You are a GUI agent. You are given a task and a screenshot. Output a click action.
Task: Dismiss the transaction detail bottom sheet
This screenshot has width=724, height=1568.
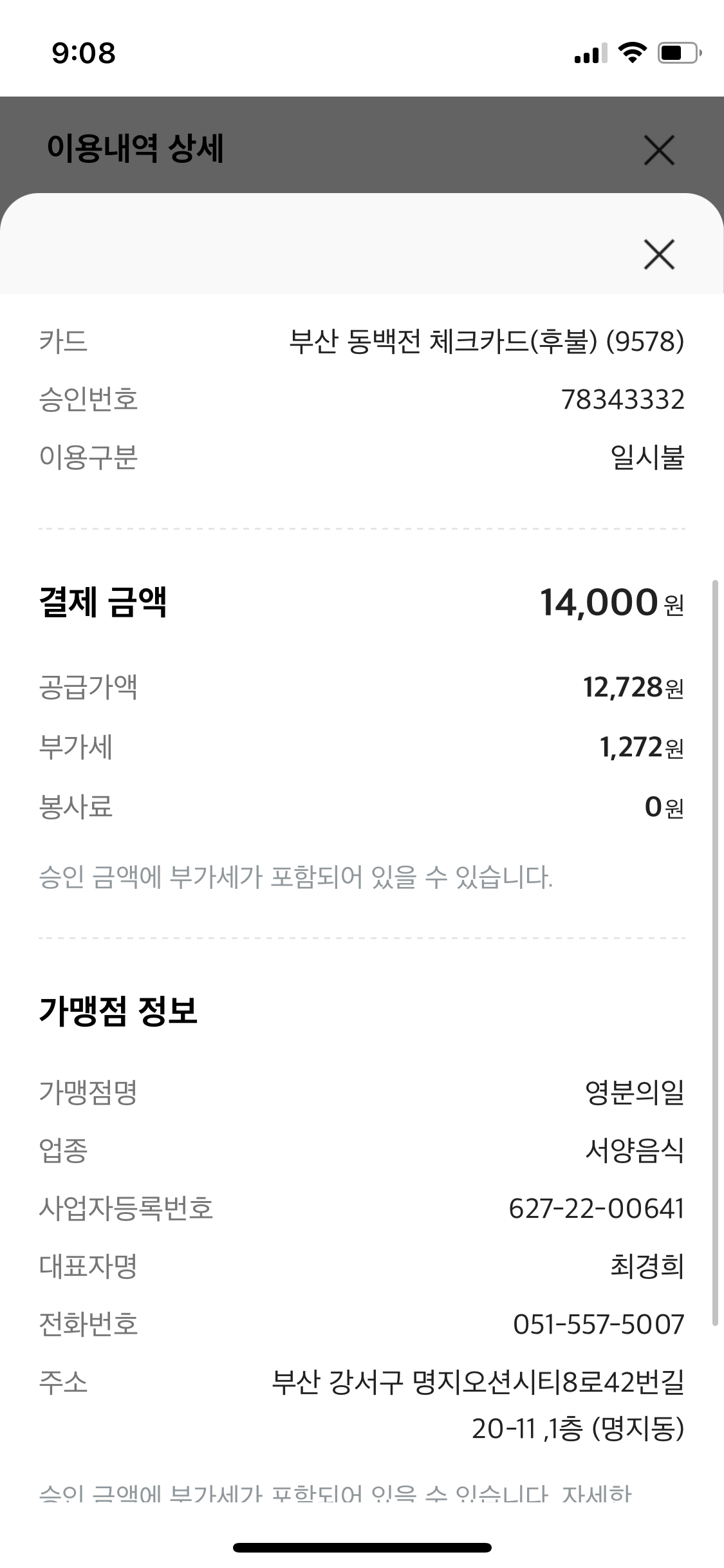click(x=659, y=254)
